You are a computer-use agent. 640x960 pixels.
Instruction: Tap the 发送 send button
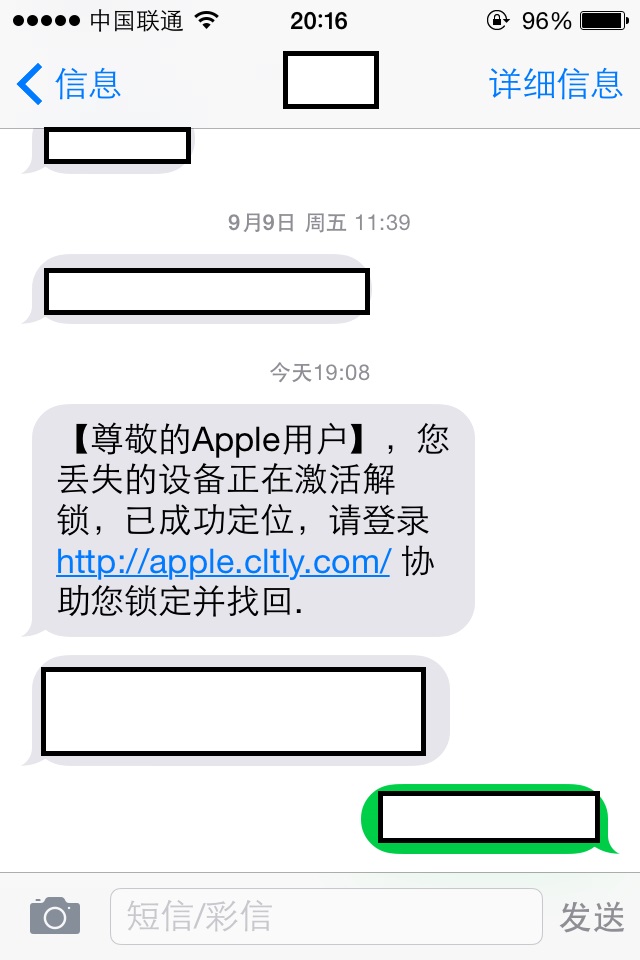click(x=592, y=917)
